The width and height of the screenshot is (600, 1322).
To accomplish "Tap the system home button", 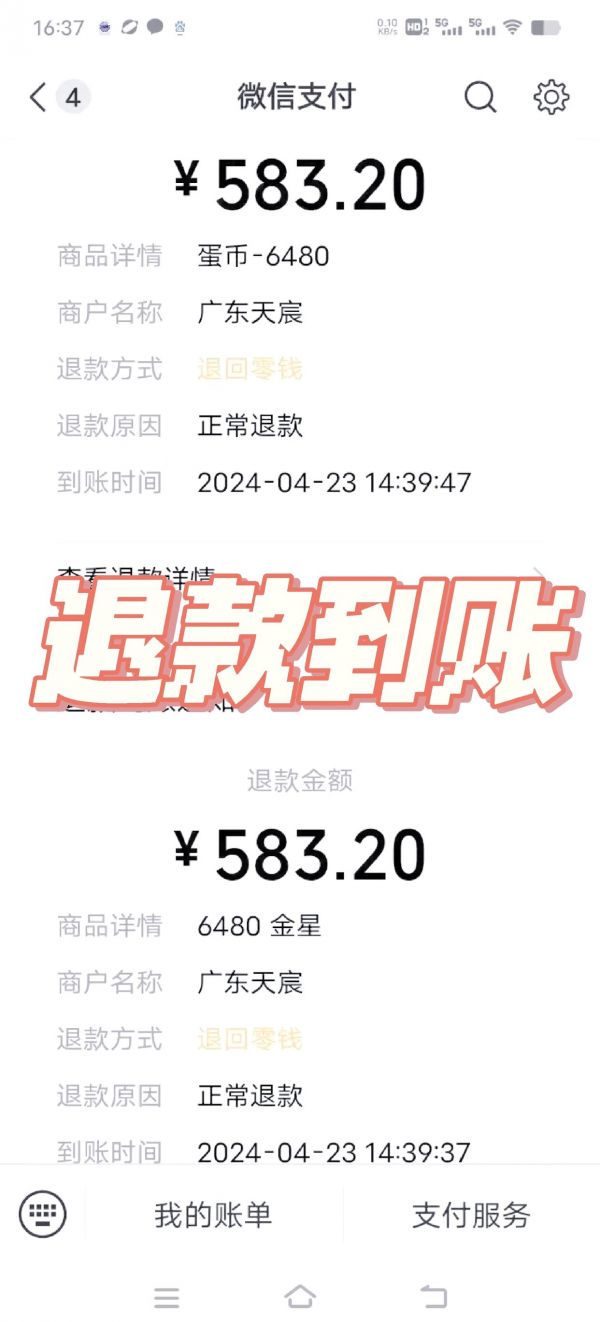I will pos(300,1297).
